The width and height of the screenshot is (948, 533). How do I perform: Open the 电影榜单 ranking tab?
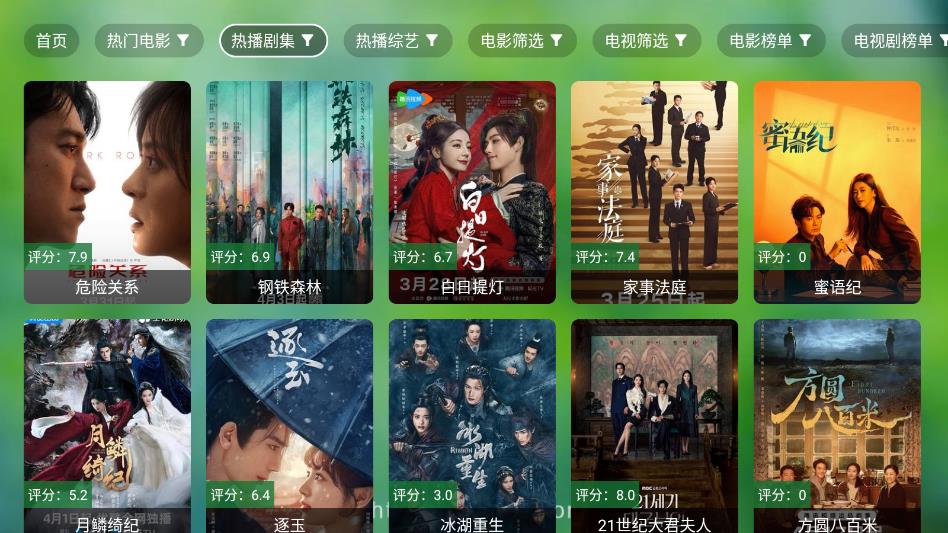[x=770, y=41]
